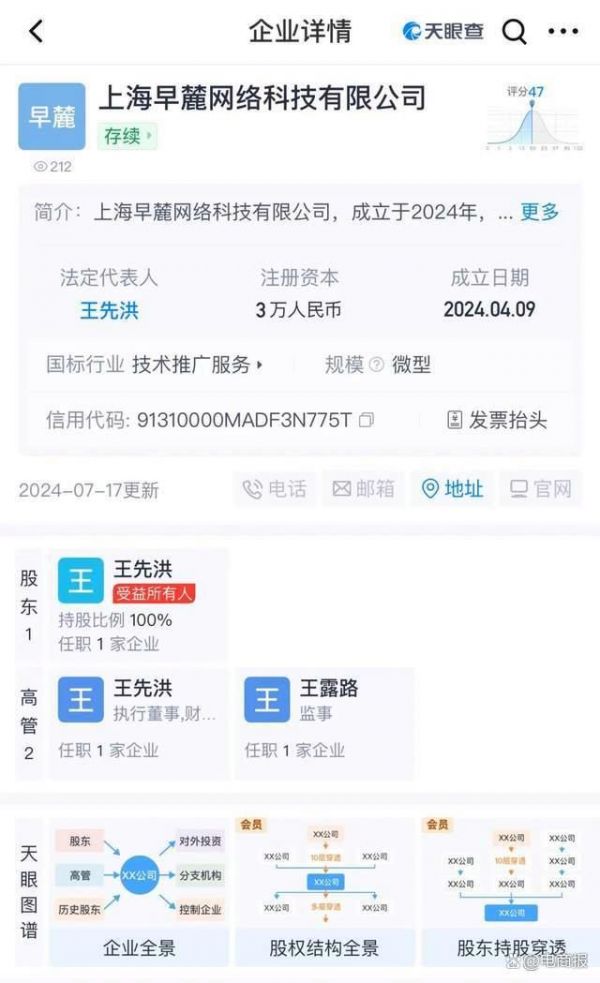600x983 pixels.
Task: View the company 地址
Action: (x=452, y=488)
